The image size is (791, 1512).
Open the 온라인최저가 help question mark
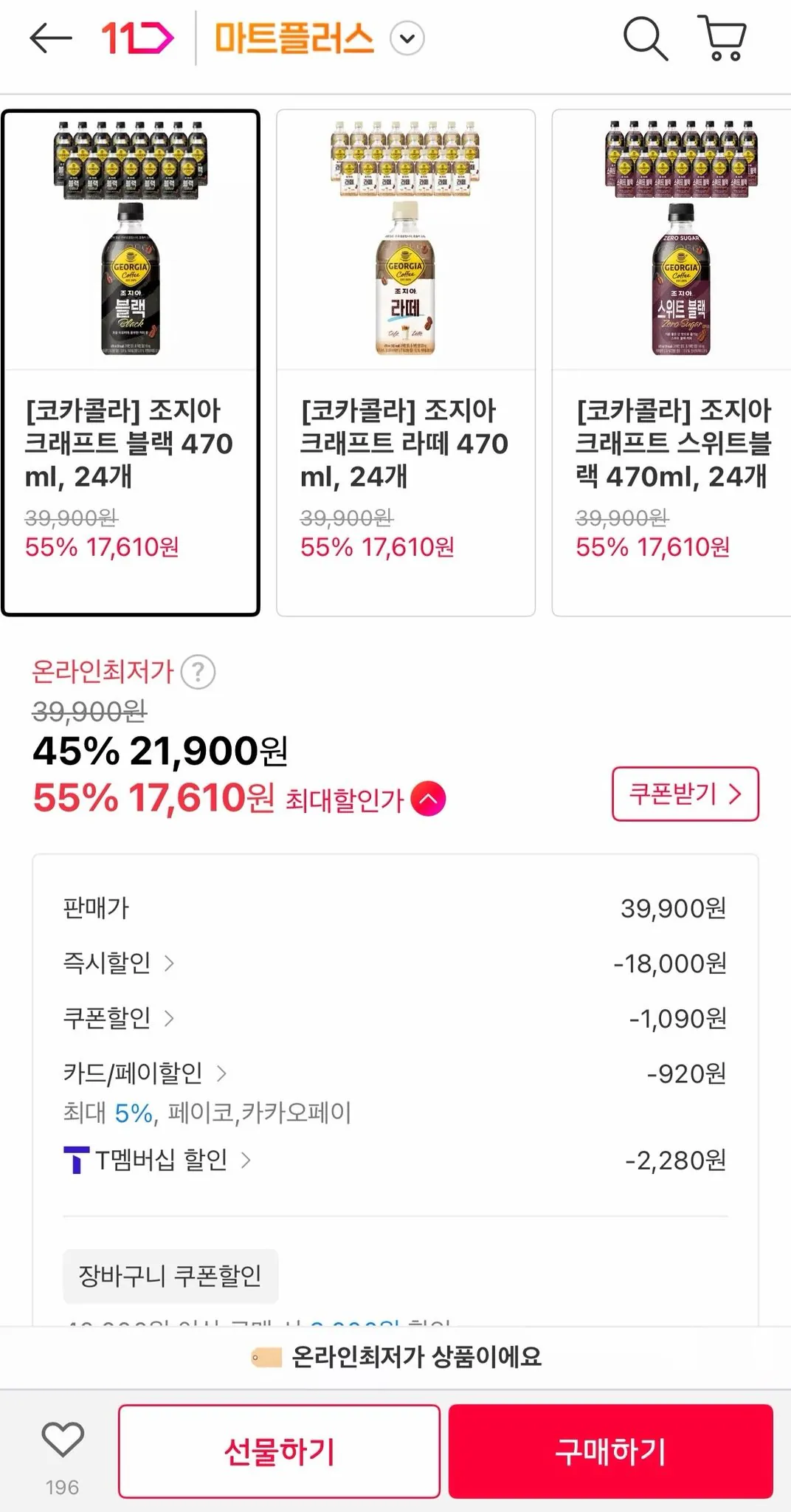(200, 673)
